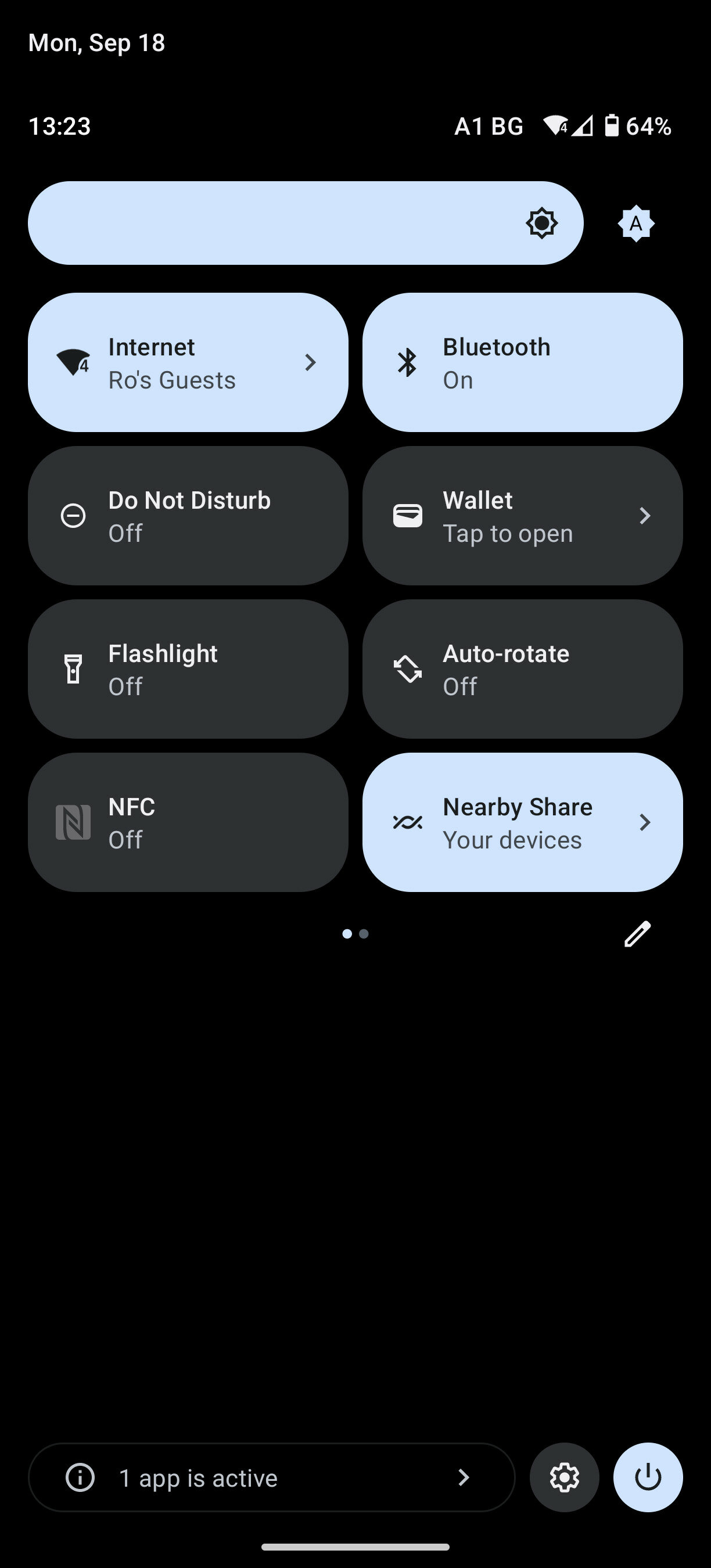The height and width of the screenshot is (1568, 711).
Task: Open Nearby Share tile
Action: [x=522, y=822]
